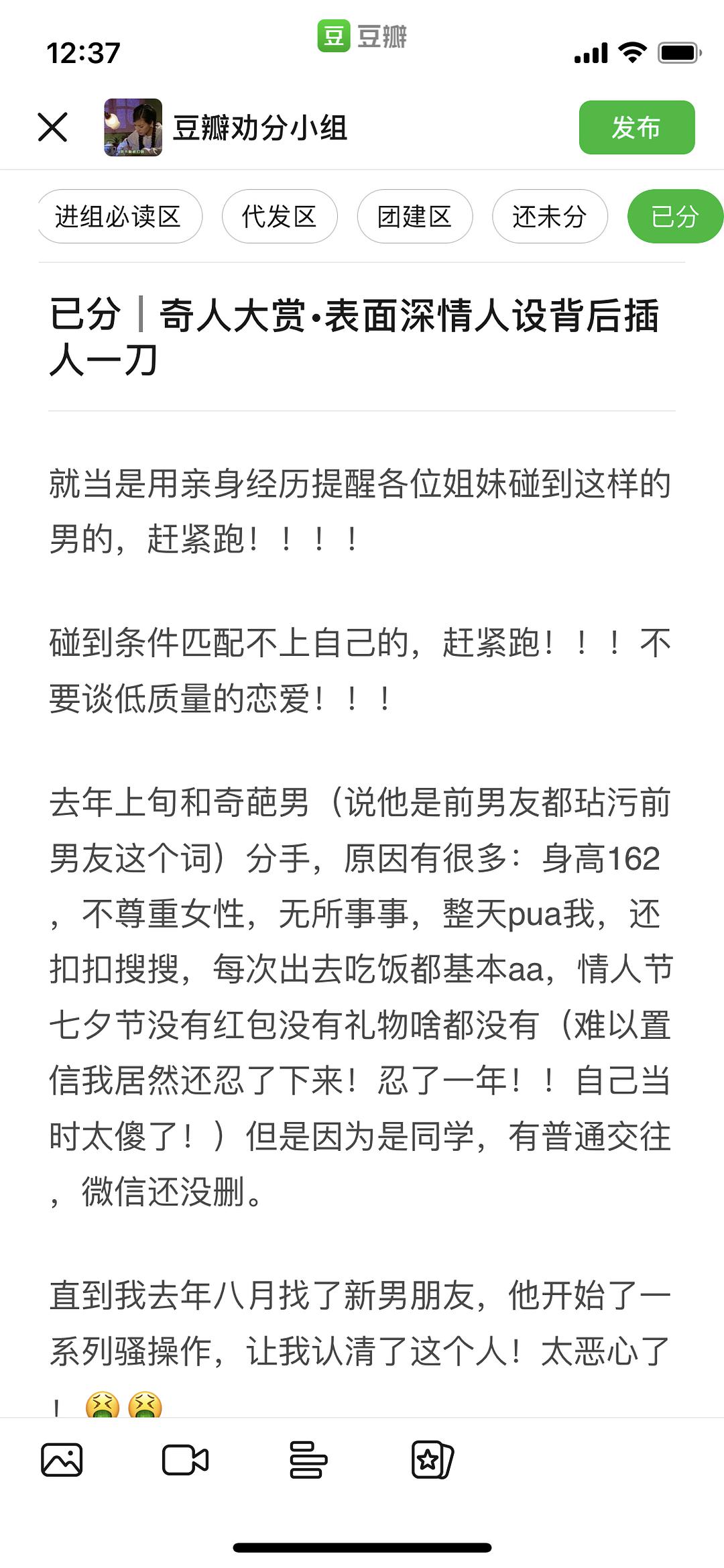Switch to the 还未分 chip
This screenshot has height=1568, width=724.
tap(550, 217)
